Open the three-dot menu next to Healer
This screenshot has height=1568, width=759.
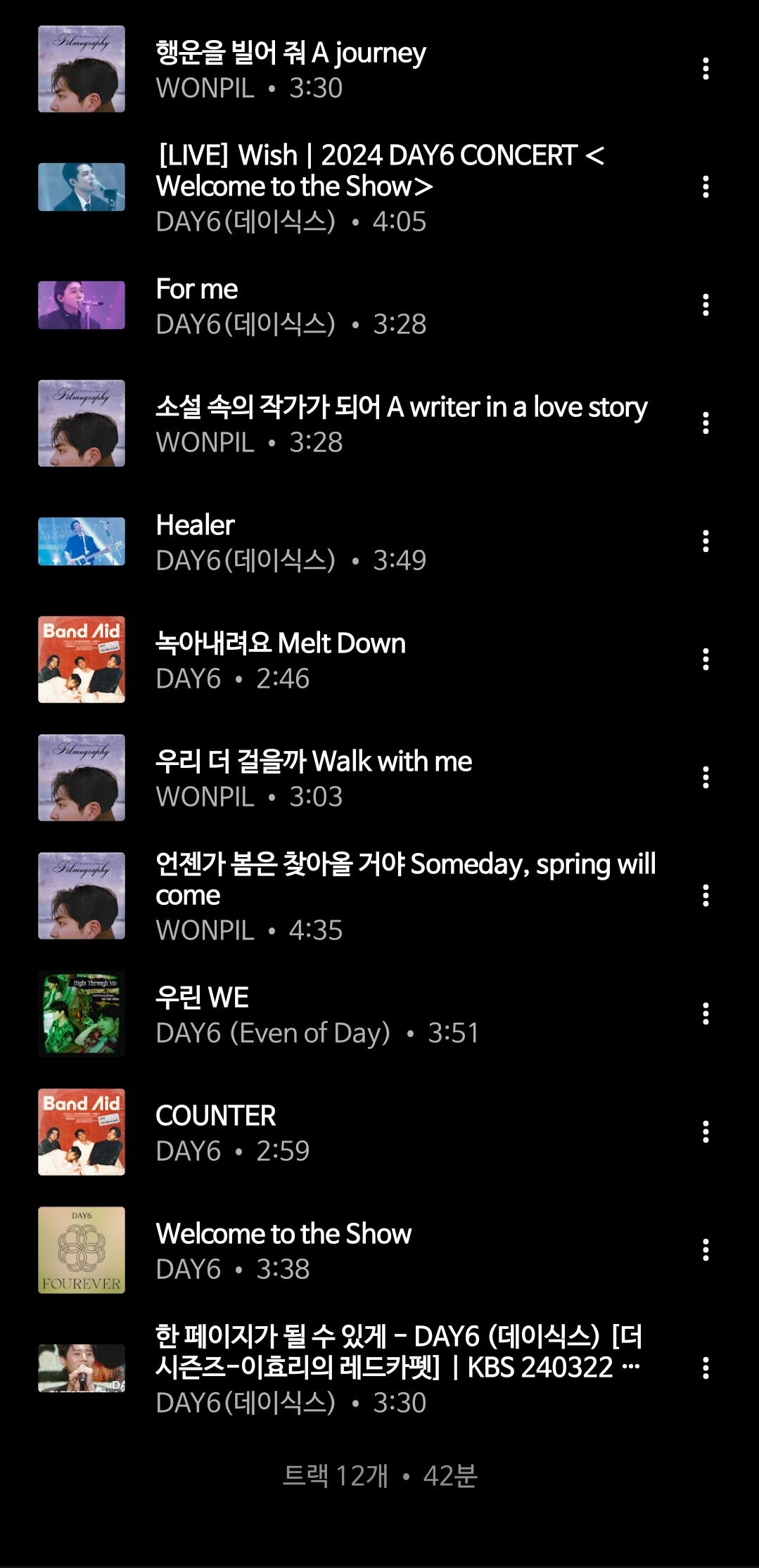click(706, 541)
